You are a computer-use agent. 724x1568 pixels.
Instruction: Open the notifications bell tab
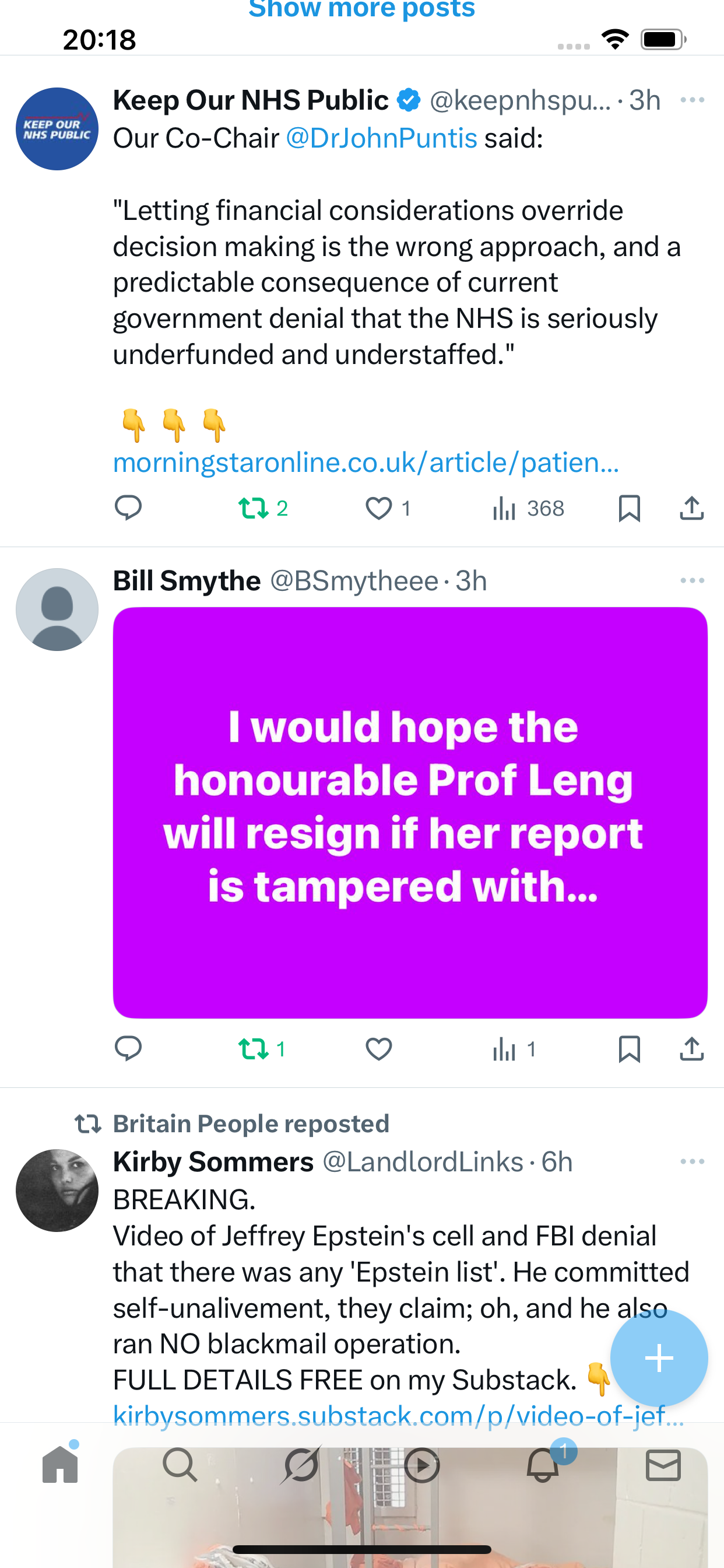coord(543,1465)
